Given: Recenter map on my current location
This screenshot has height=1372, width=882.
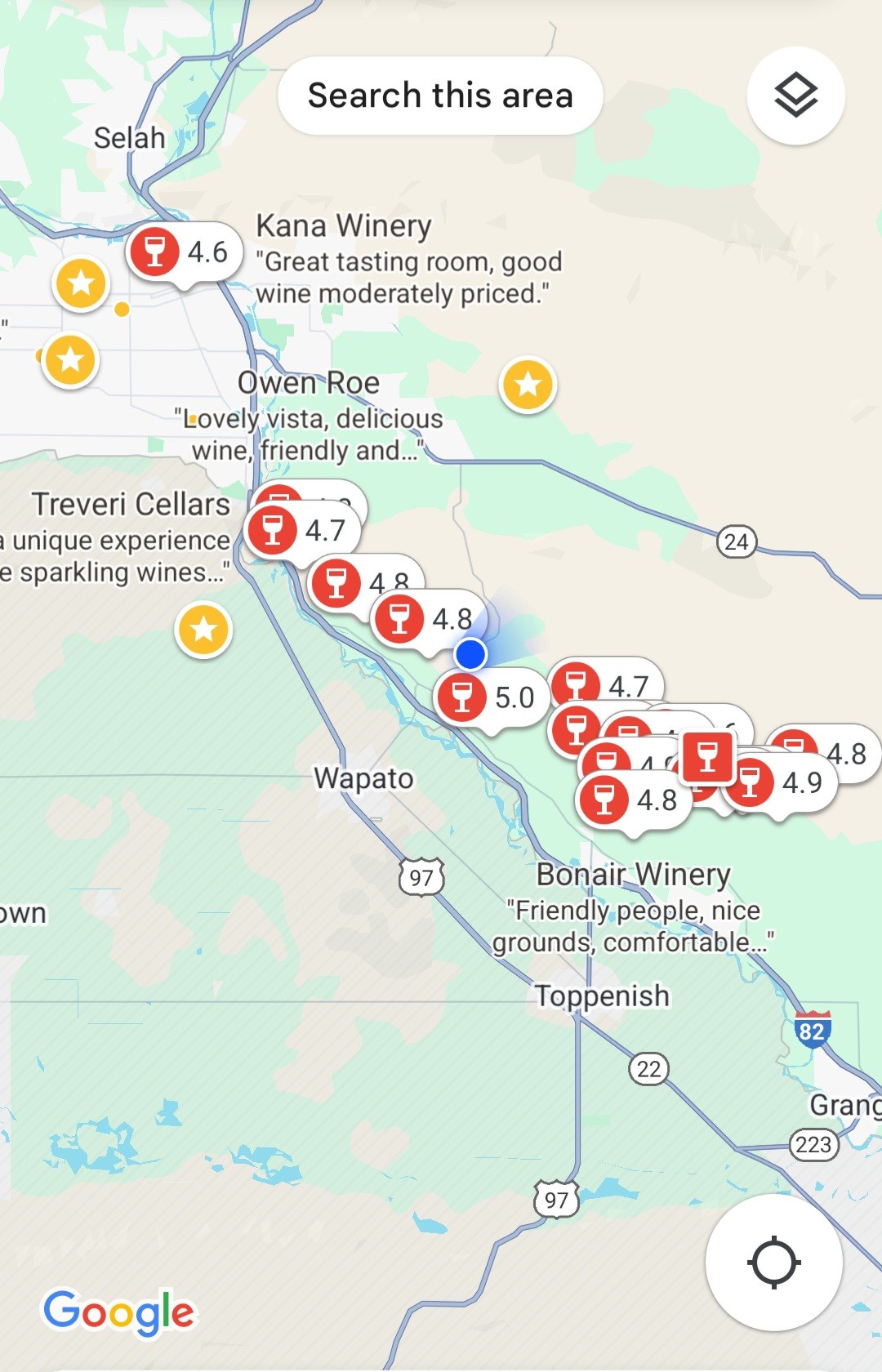Looking at the screenshot, I should pos(773,1262).
